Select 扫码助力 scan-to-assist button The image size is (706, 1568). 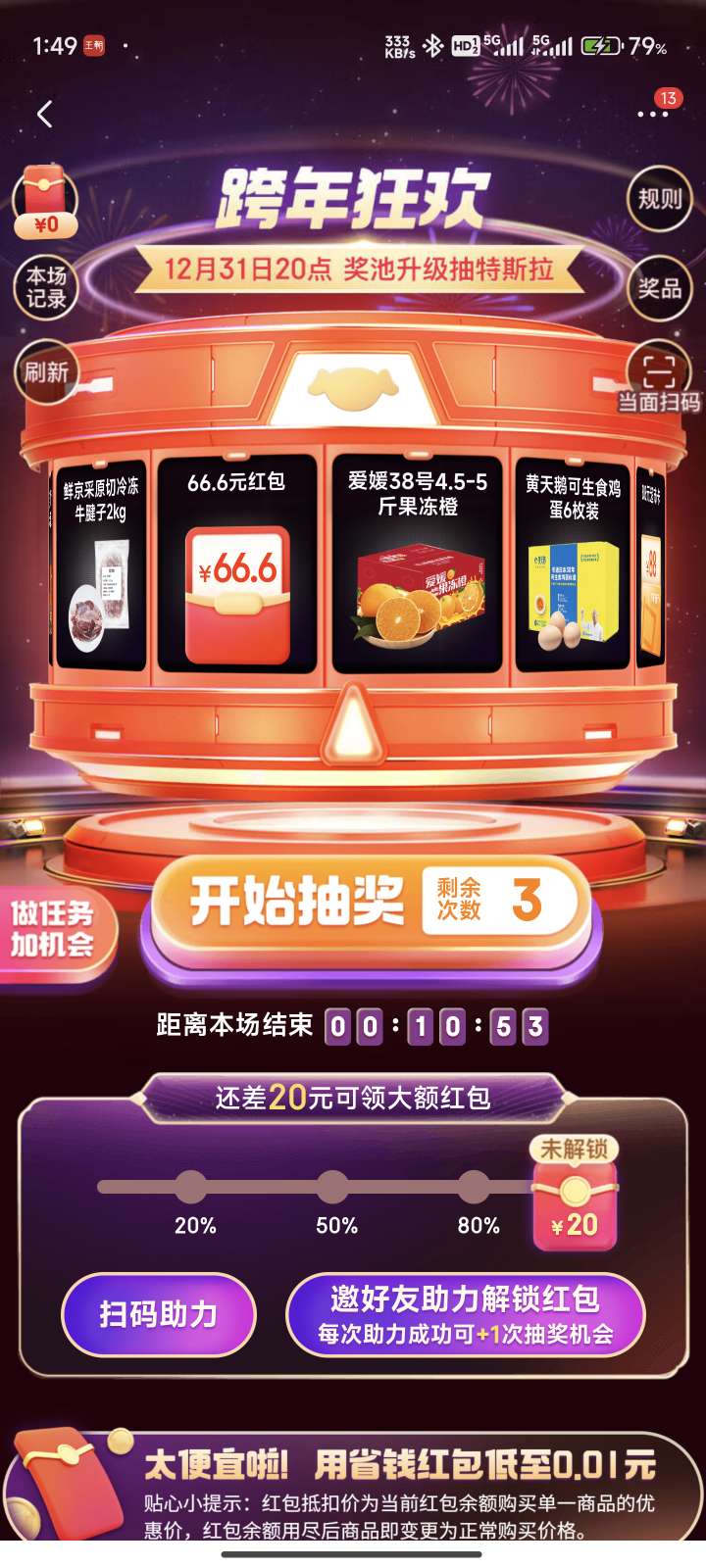tap(159, 1314)
